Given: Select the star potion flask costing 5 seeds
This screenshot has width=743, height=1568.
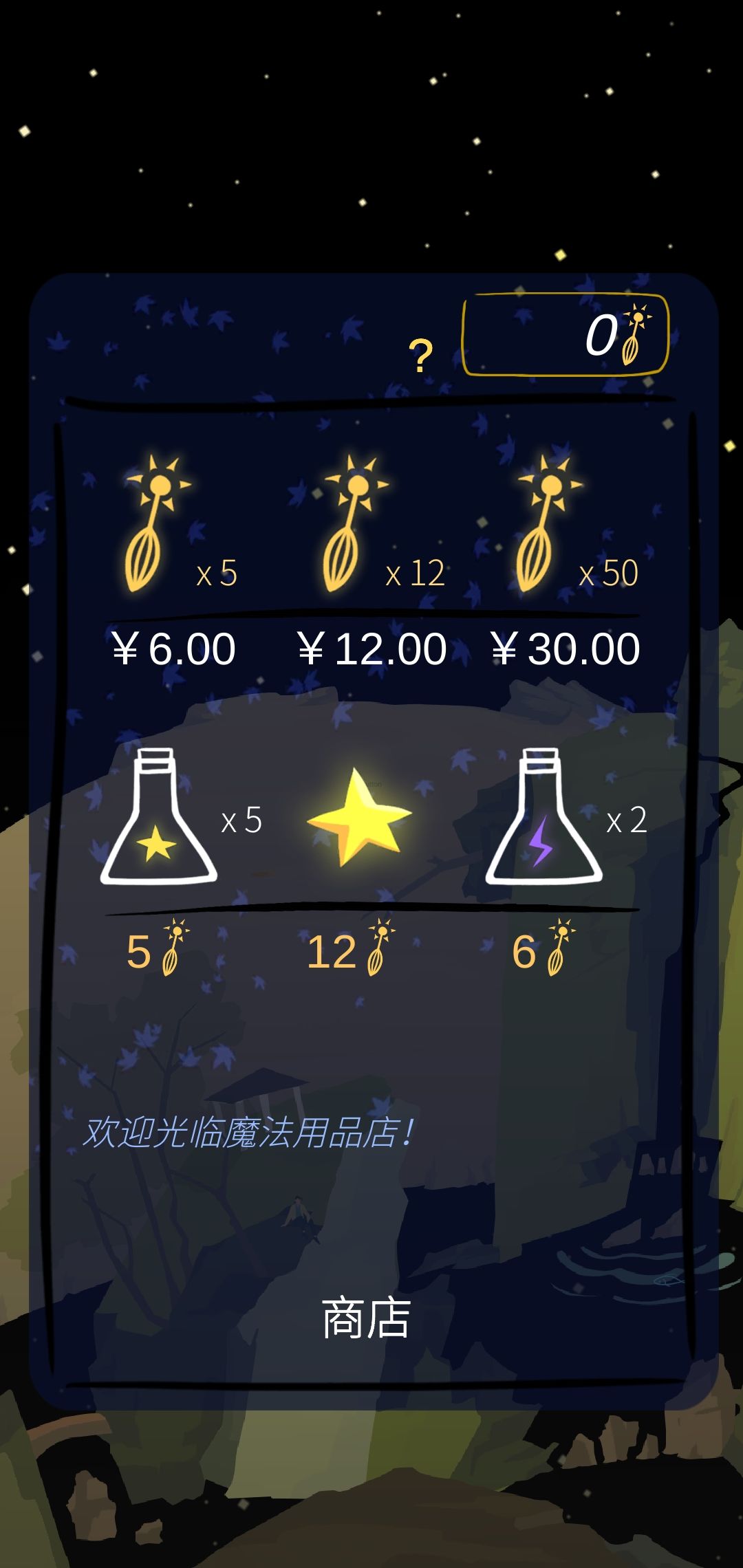Looking at the screenshot, I should tap(158, 818).
